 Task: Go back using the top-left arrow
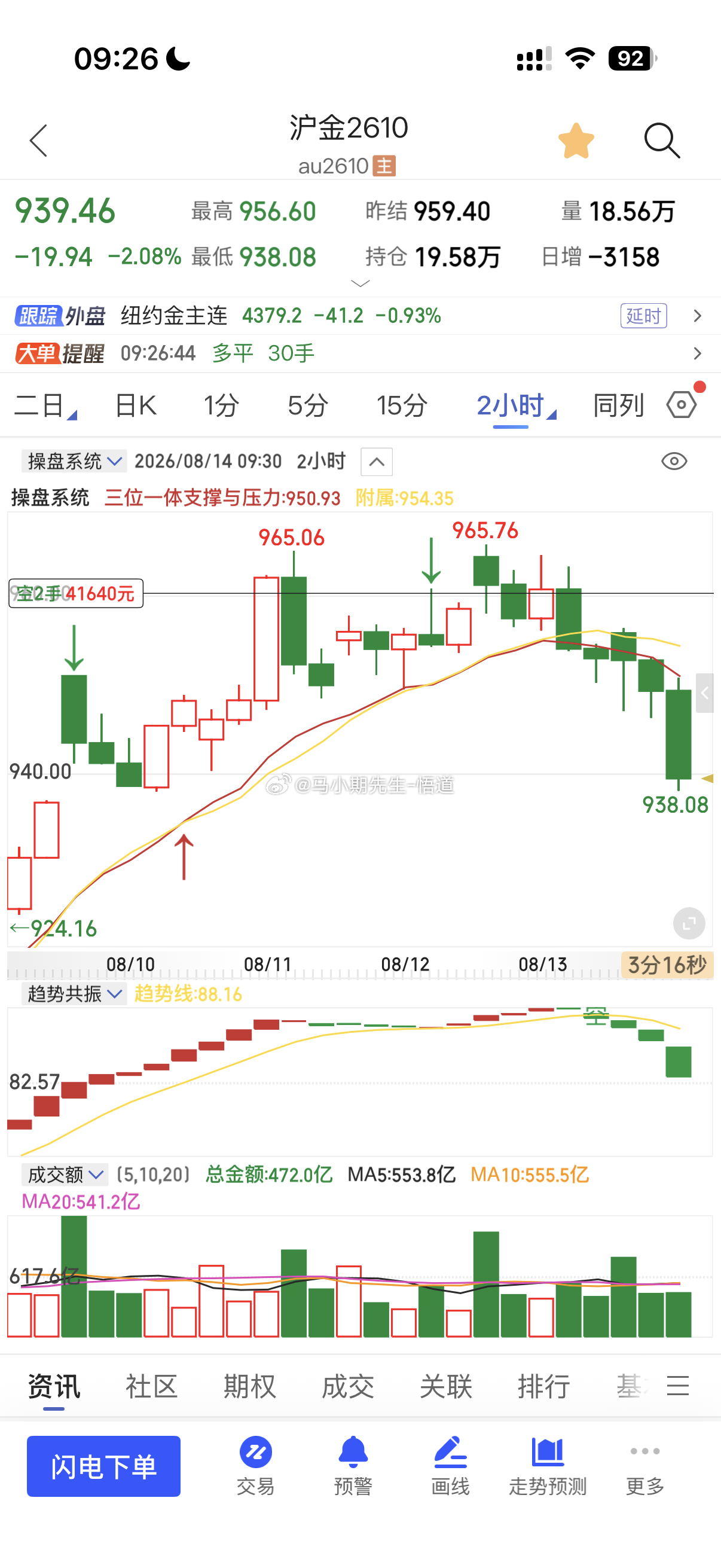click(x=38, y=141)
